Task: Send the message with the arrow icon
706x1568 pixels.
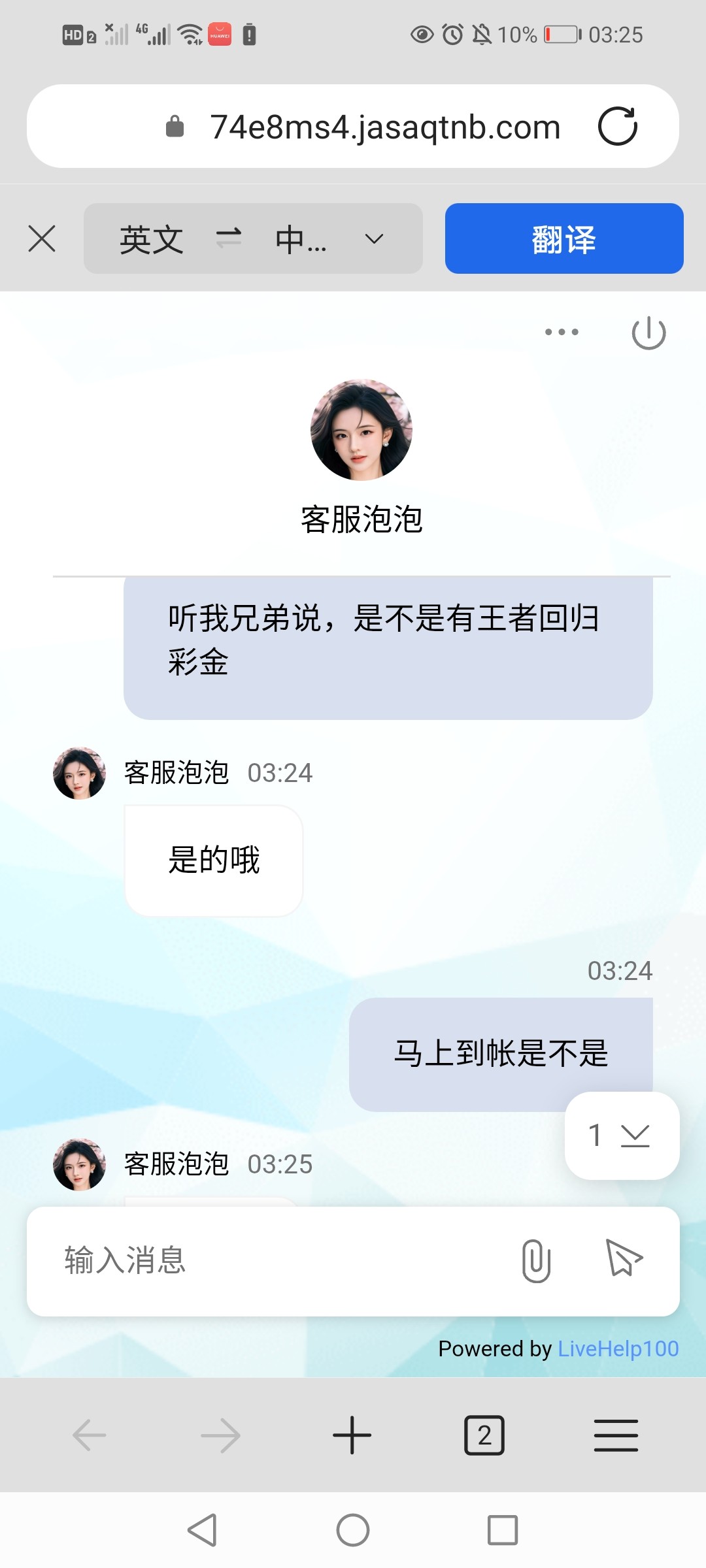Action: [624, 1258]
